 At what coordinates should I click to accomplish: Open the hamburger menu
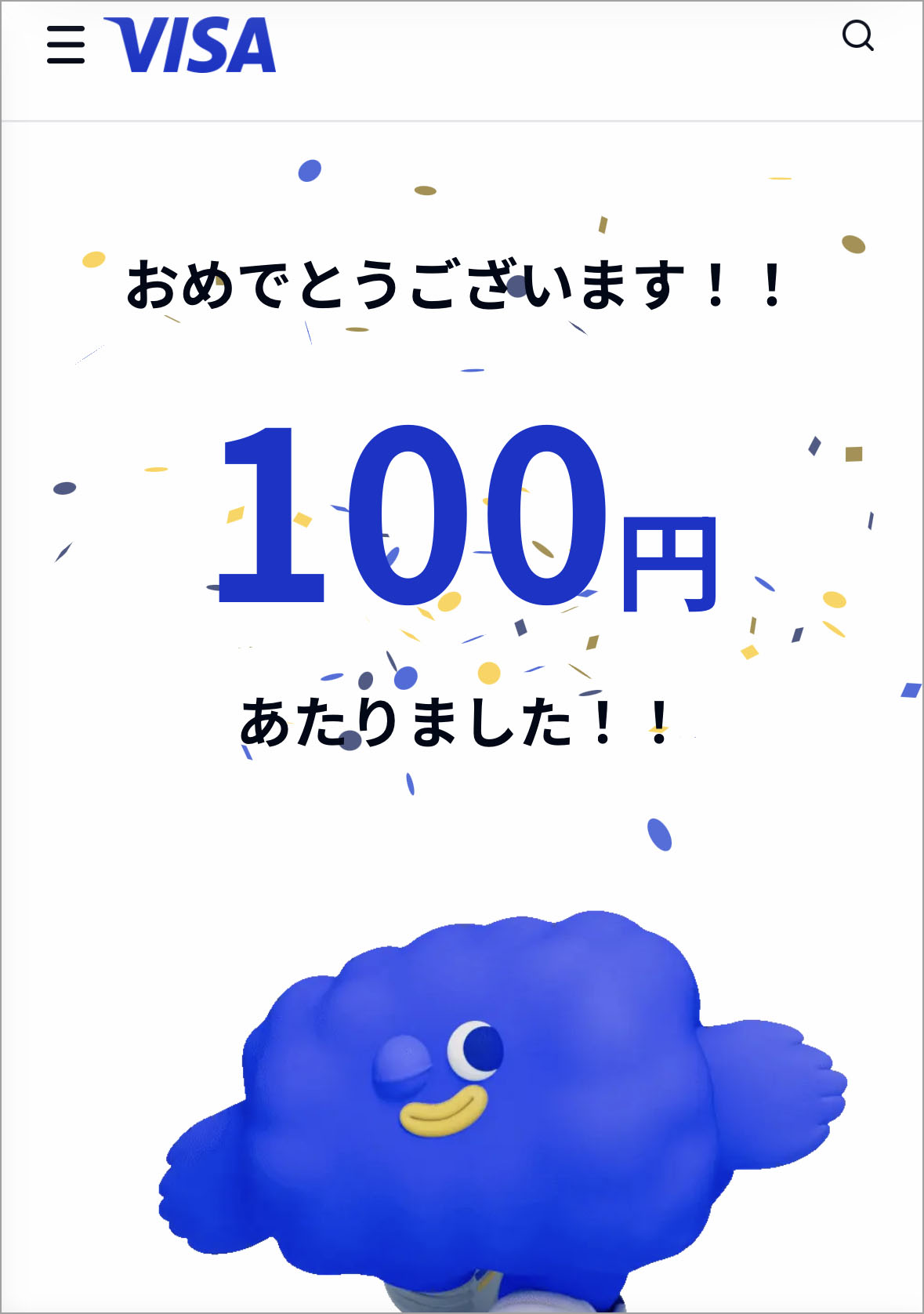tap(66, 45)
